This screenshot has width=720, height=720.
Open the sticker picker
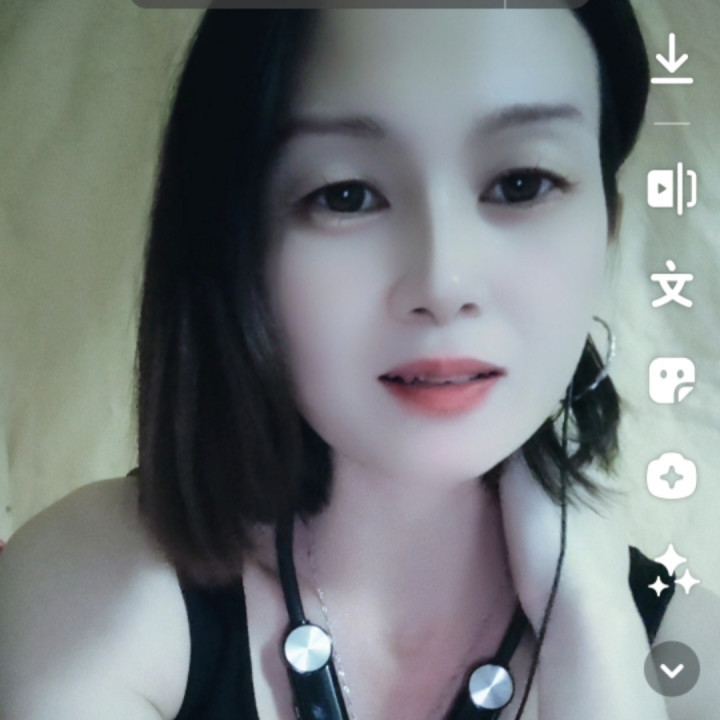tap(672, 381)
